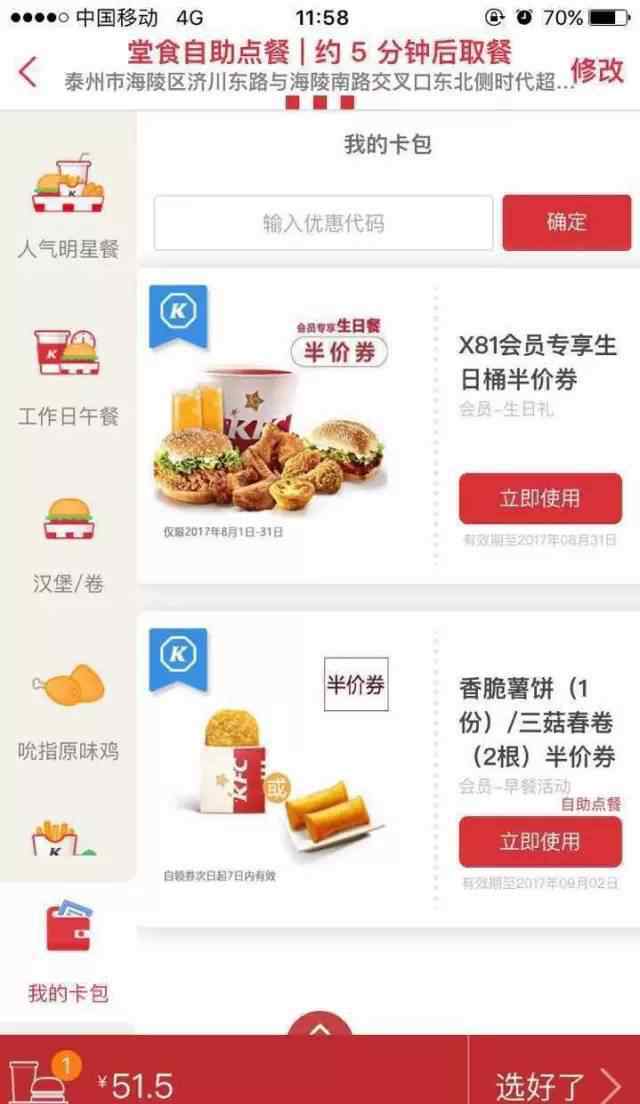640x1104 pixels.
Task: Confirm coupon code with 确定 button
Action: click(567, 222)
